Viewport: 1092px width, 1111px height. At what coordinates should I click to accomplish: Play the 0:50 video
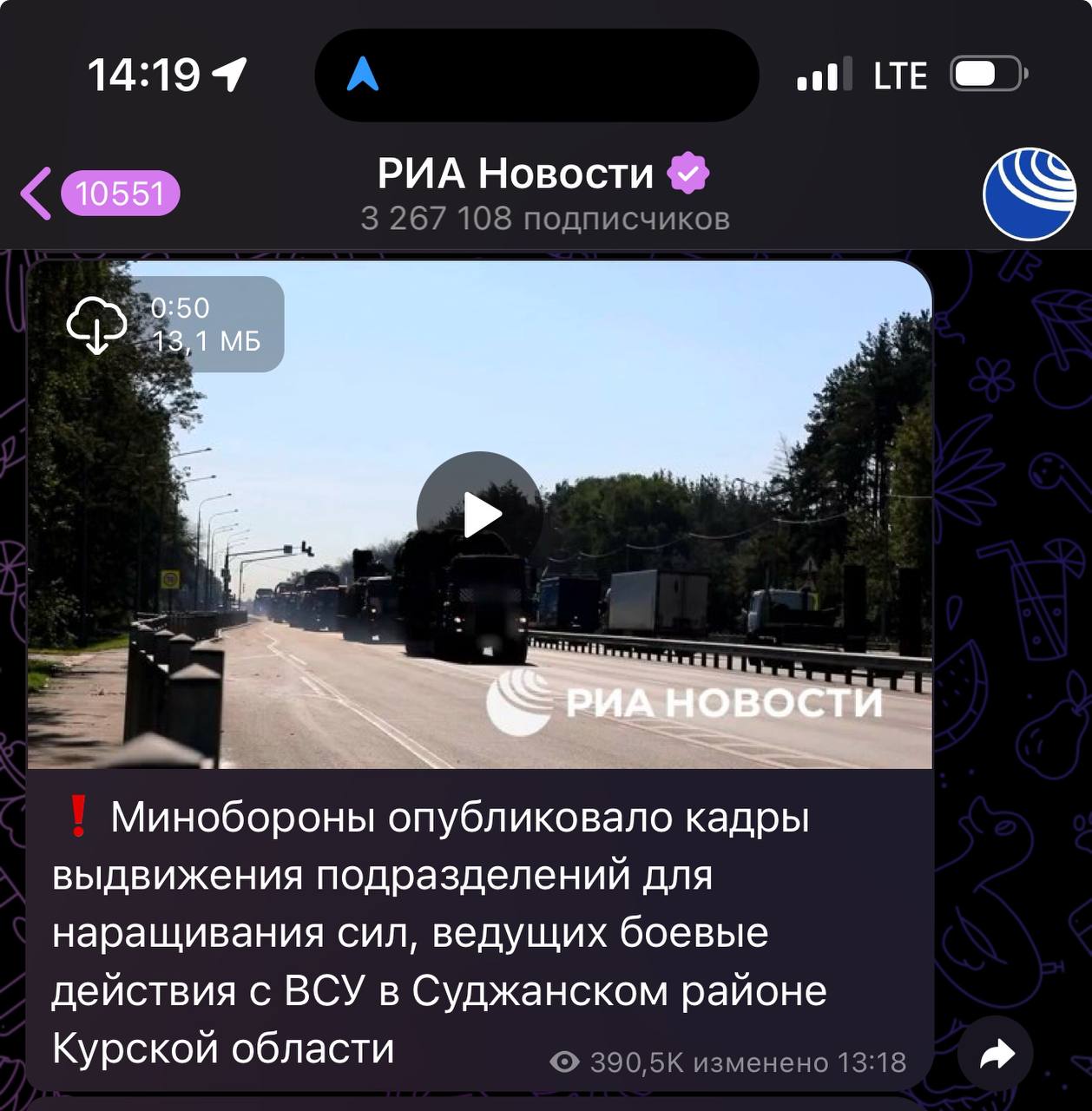point(480,515)
